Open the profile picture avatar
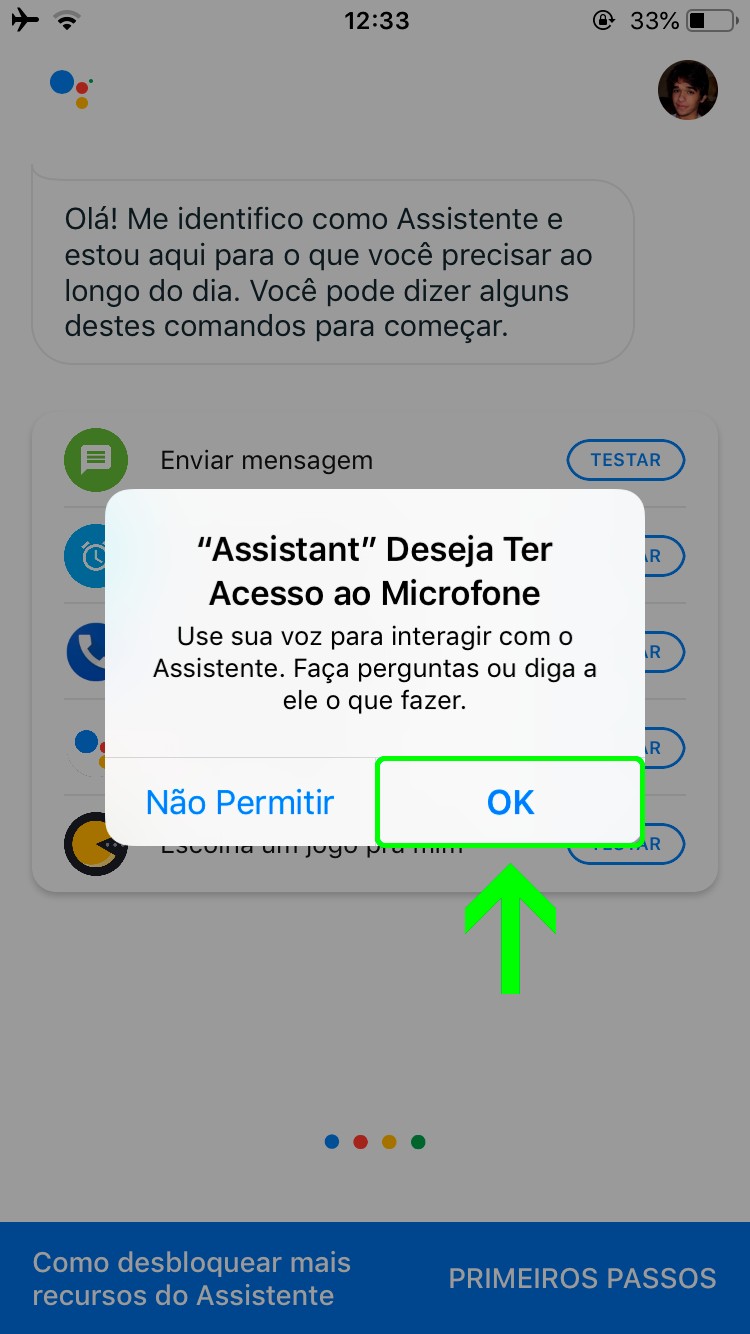Screen dimensions: 750x1334 coord(687,90)
